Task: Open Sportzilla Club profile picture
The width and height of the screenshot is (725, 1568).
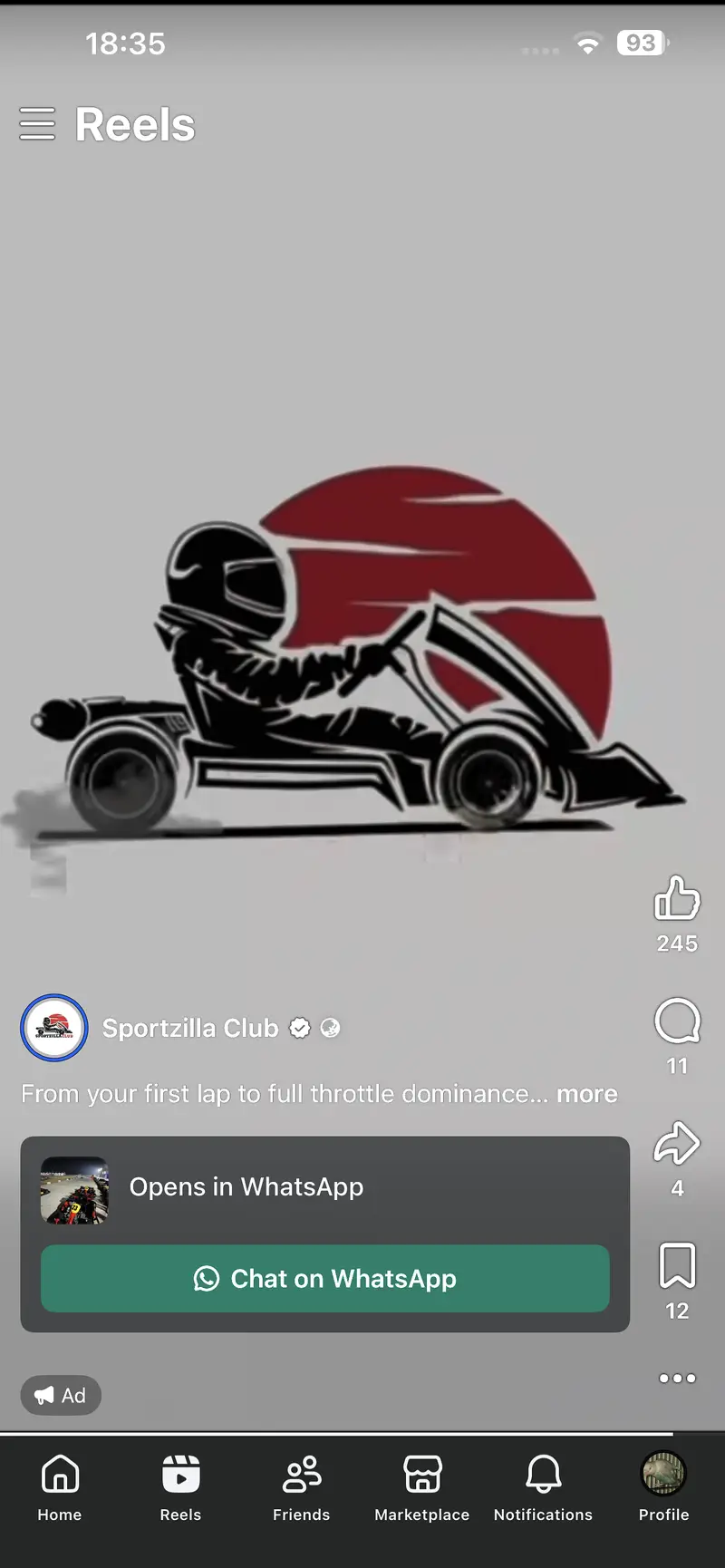Action: pos(54,1028)
